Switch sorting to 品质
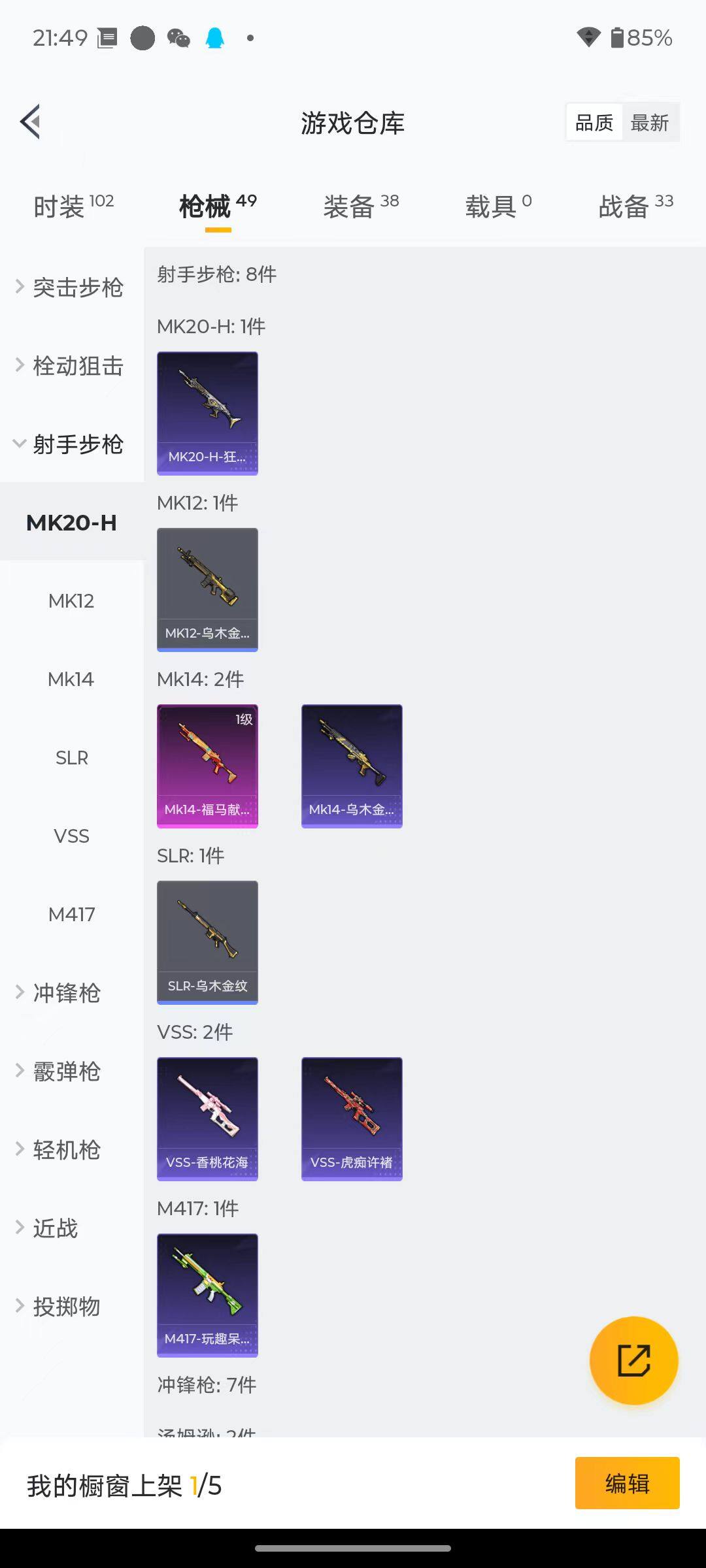 (593, 122)
